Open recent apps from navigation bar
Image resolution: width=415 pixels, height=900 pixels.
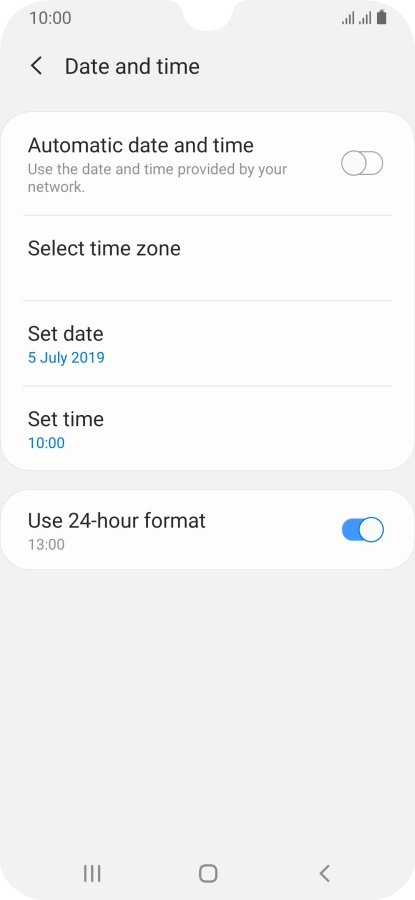[x=92, y=874]
